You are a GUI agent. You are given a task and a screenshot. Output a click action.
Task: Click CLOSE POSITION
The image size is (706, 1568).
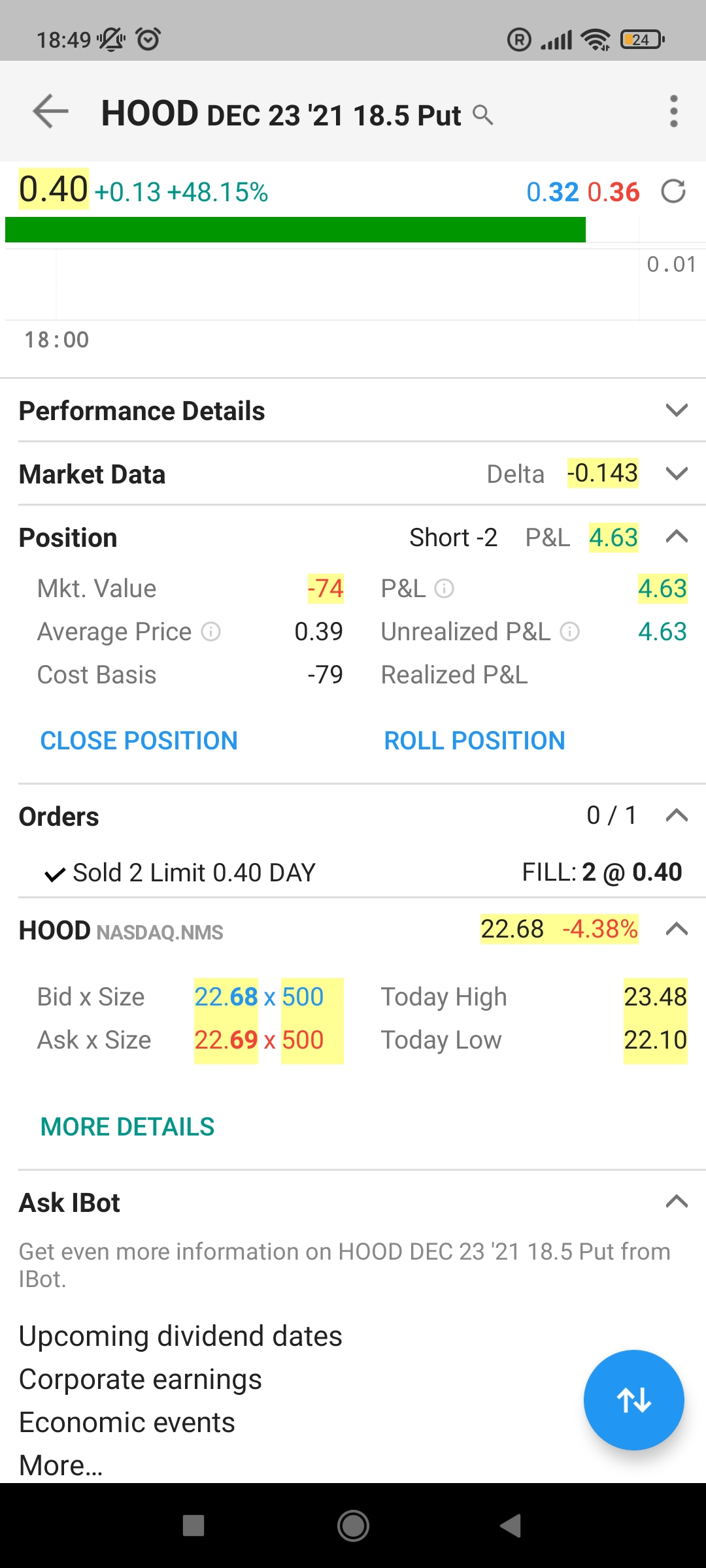139,740
